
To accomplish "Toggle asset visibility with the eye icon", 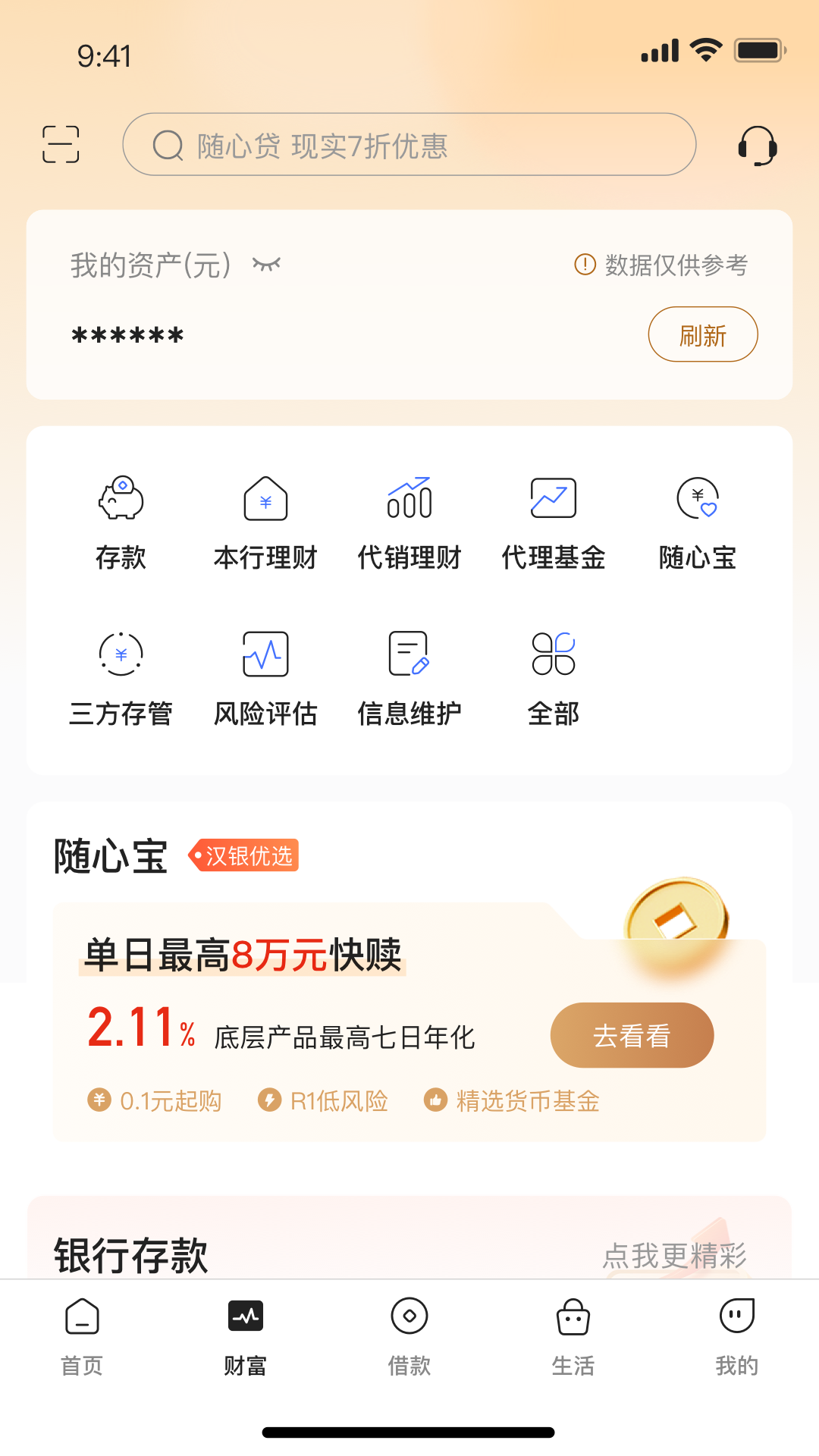I will (267, 264).
